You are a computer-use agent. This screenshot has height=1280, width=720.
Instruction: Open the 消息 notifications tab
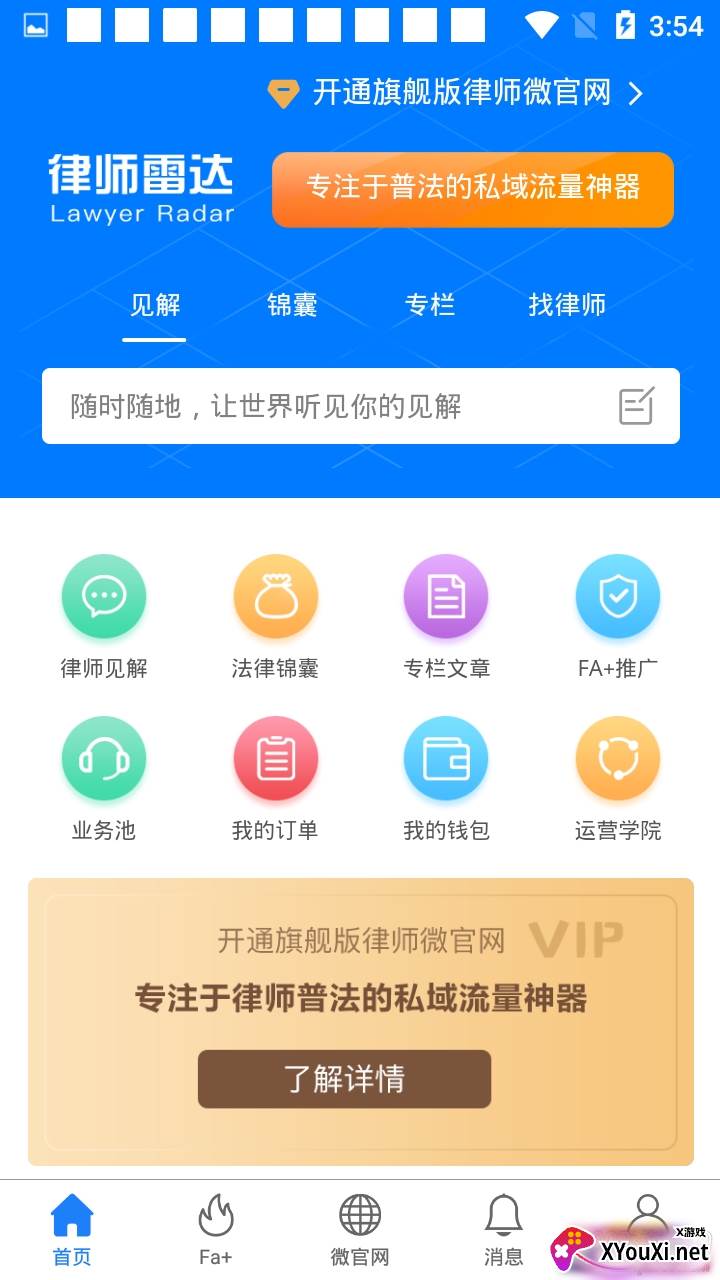click(503, 1230)
